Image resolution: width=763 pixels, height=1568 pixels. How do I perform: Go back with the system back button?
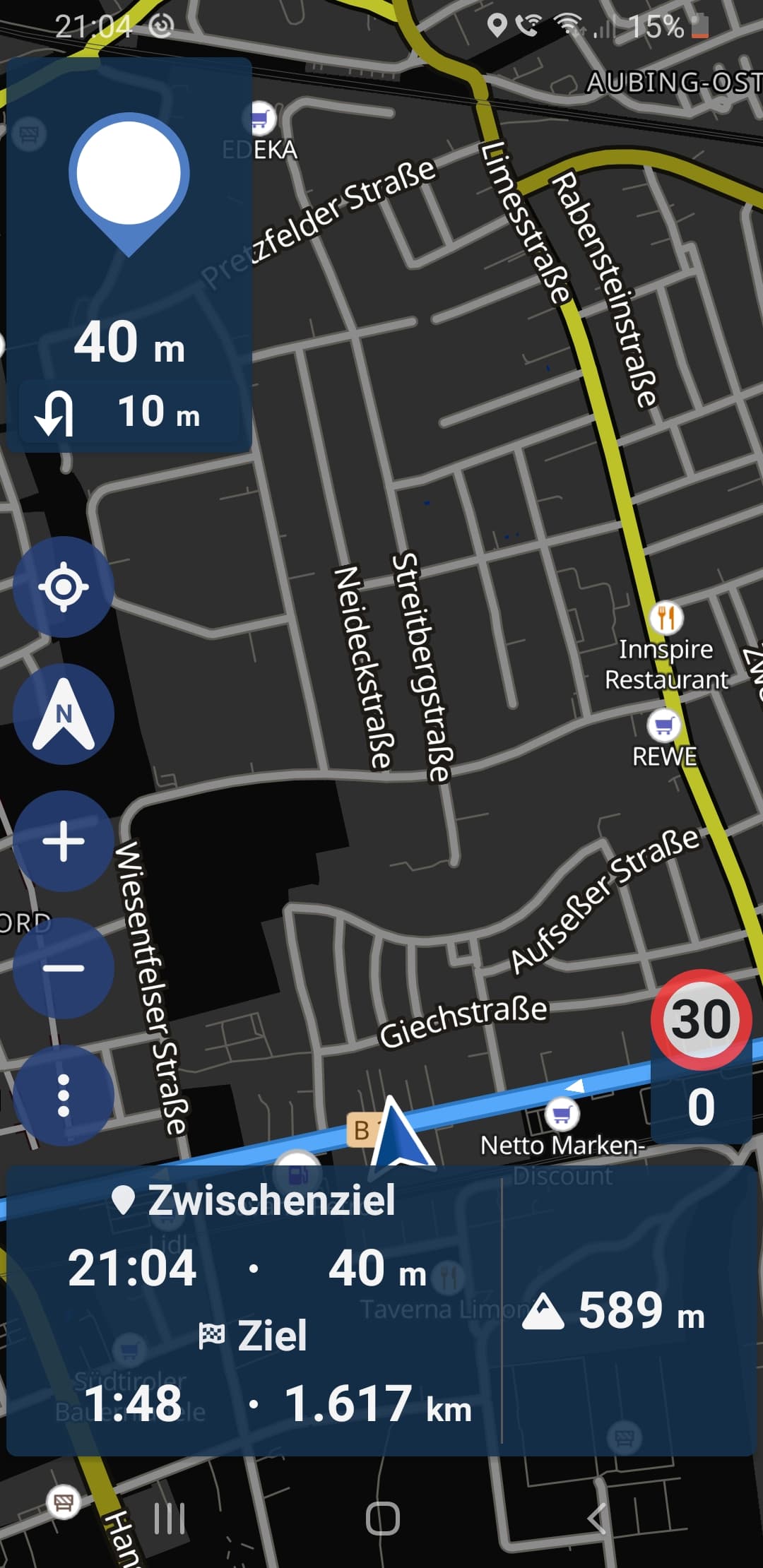(597, 1517)
